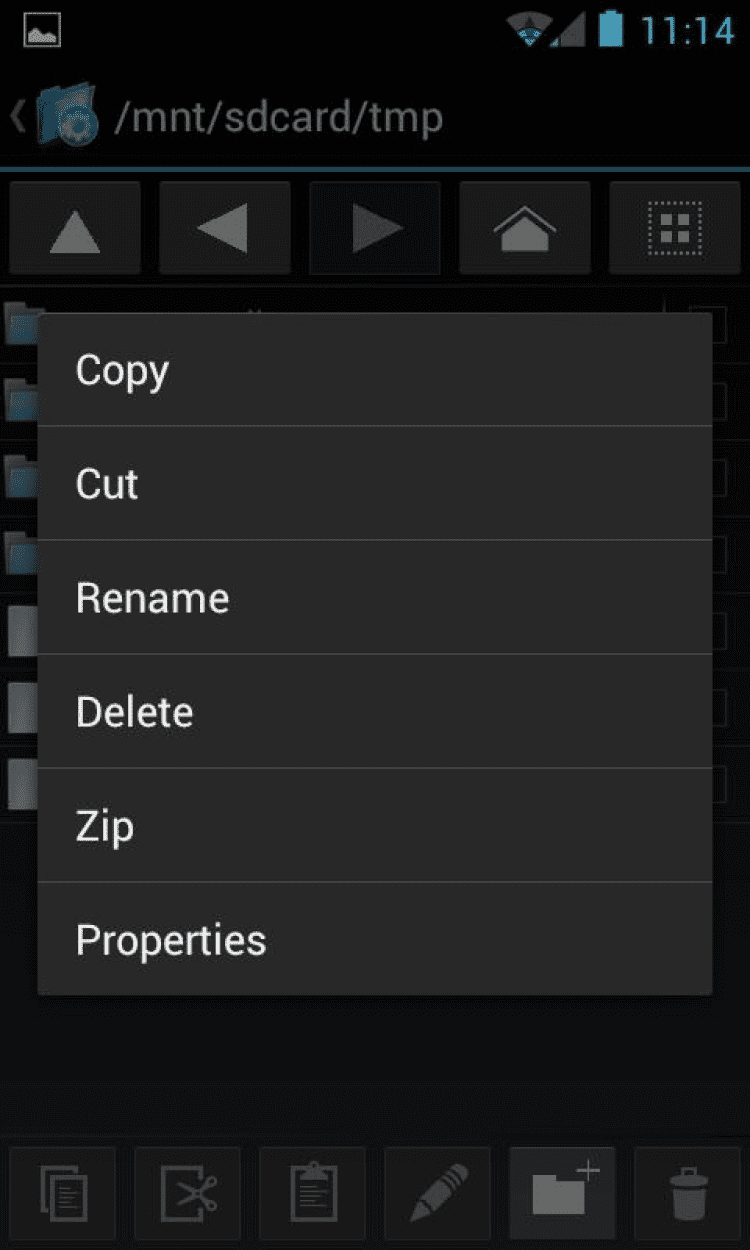Viewport: 750px width, 1250px height.
Task: Tap the scissors cut icon
Action: tap(188, 1193)
